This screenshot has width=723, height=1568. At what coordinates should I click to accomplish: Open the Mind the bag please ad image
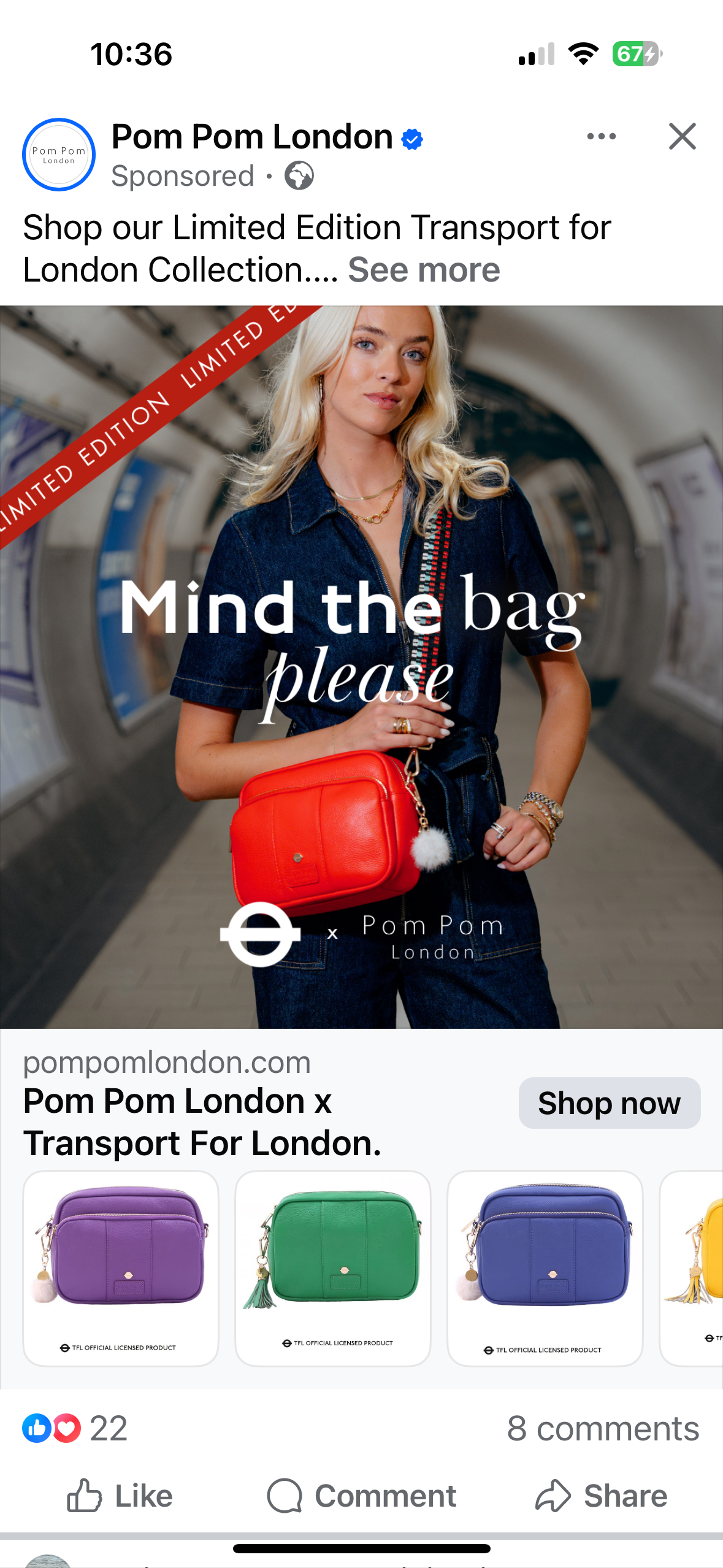pyautogui.click(x=361, y=666)
